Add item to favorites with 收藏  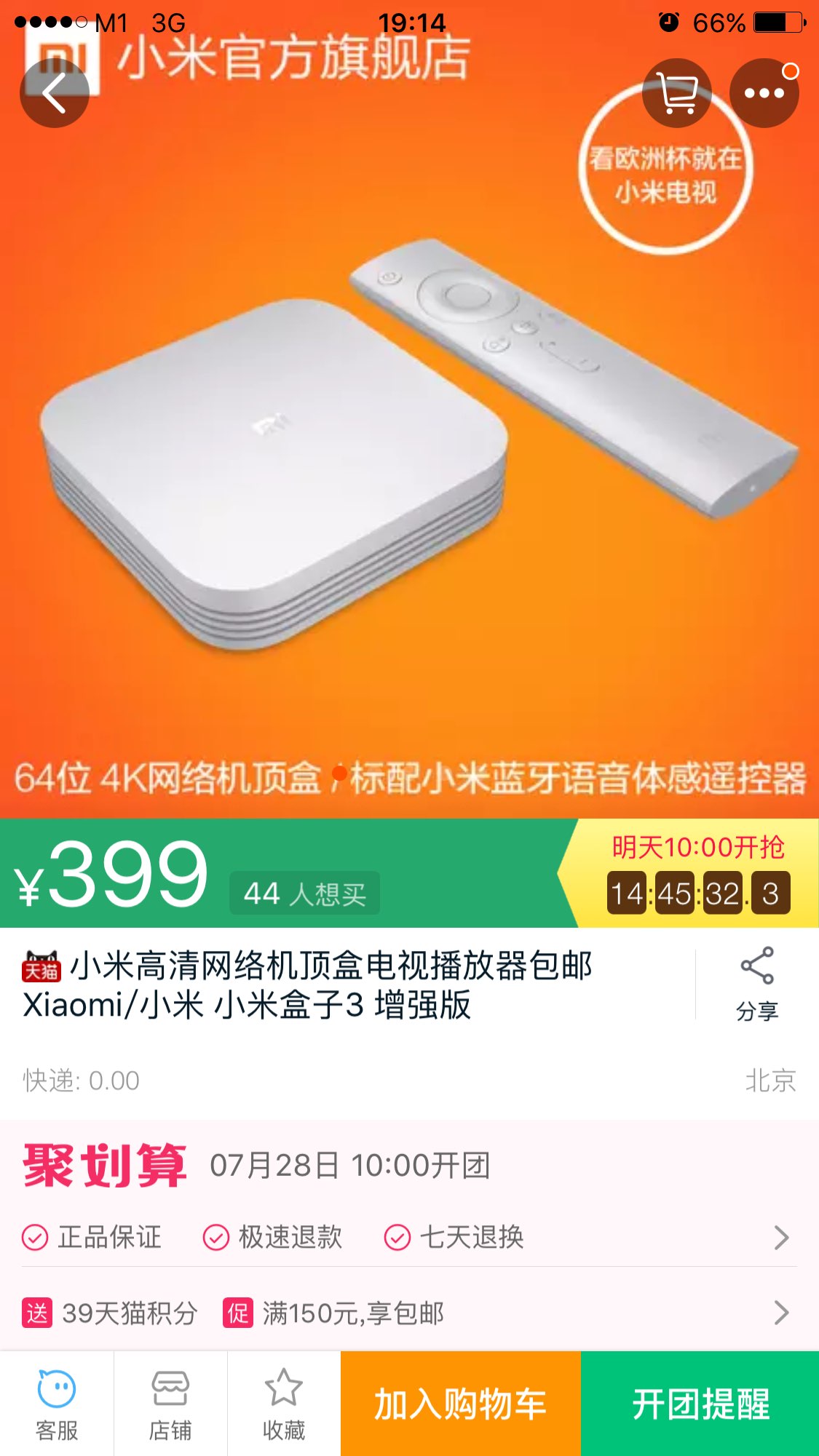(284, 1404)
